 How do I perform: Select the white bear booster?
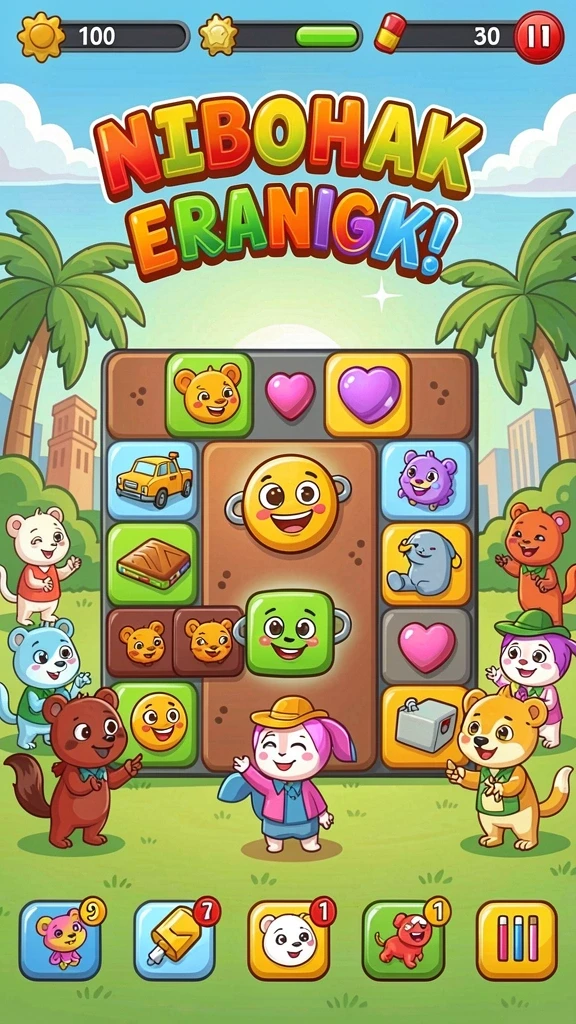[x=289, y=940]
